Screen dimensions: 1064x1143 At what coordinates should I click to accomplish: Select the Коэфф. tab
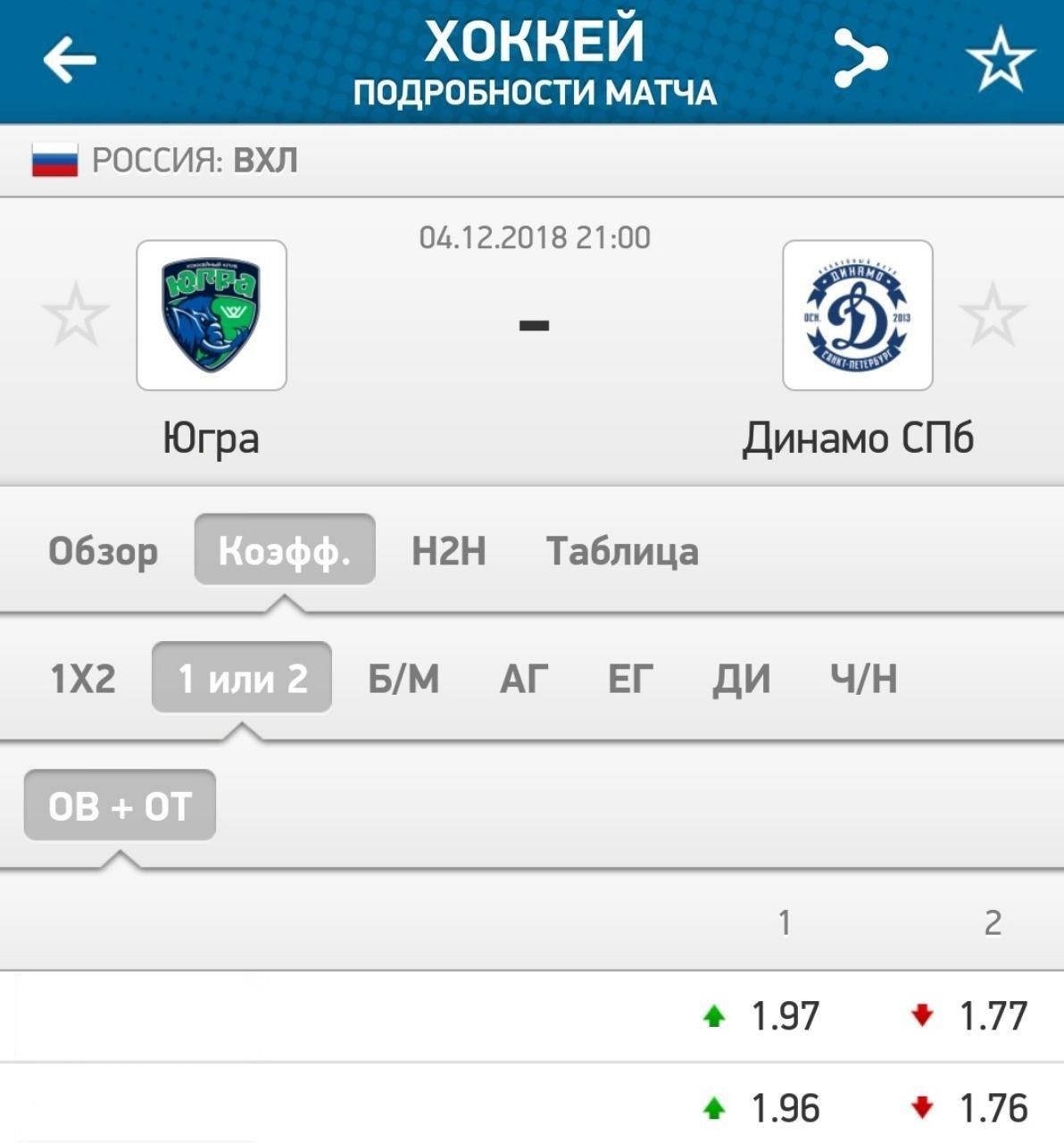(284, 551)
